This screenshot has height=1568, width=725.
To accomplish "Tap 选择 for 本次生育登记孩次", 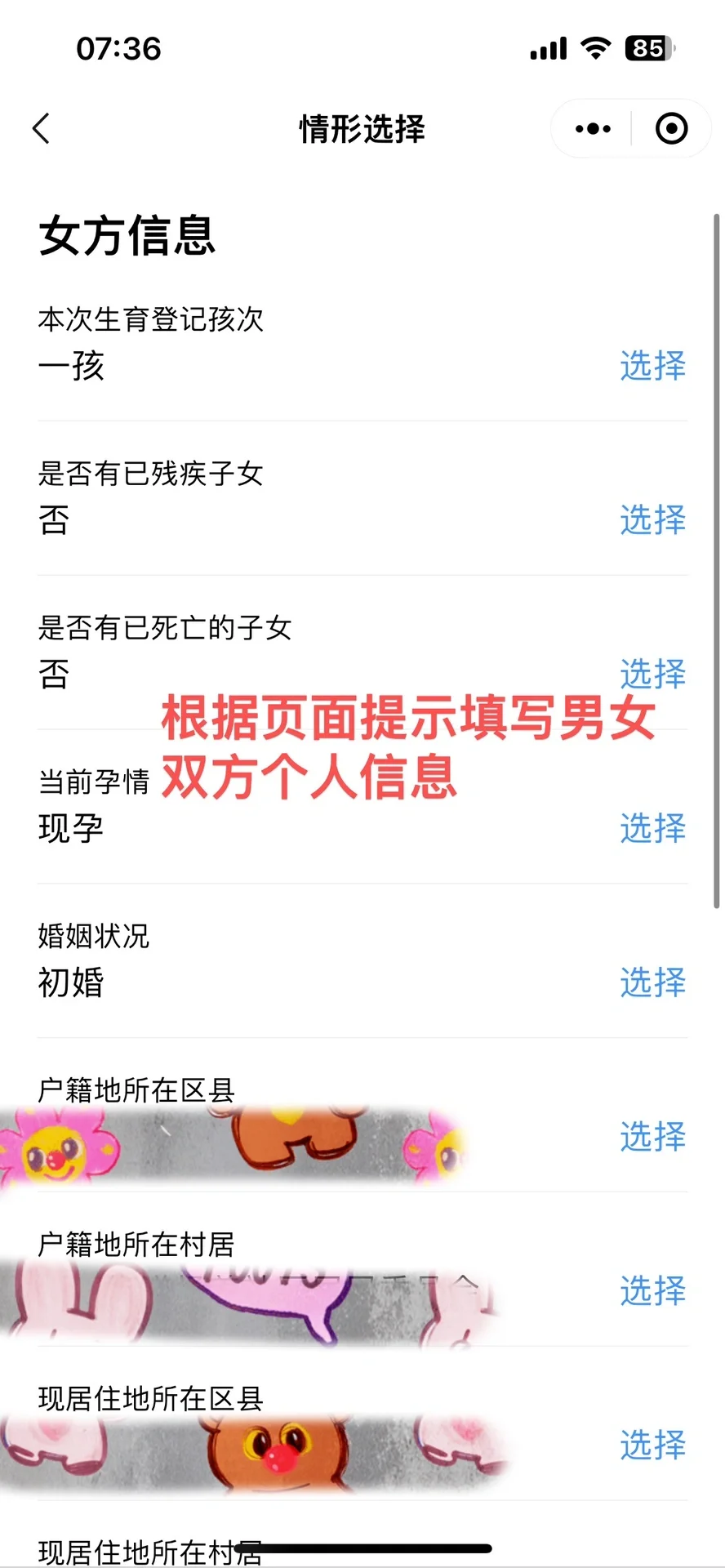I will [652, 365].
